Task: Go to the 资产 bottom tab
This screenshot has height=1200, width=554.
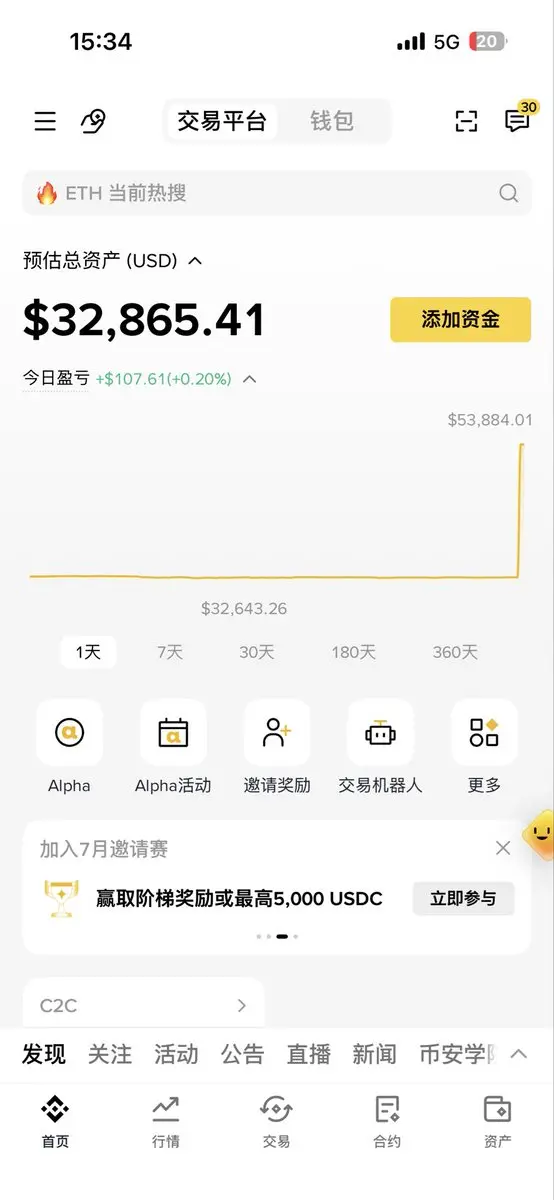Action: click(x=497, y=1120)
